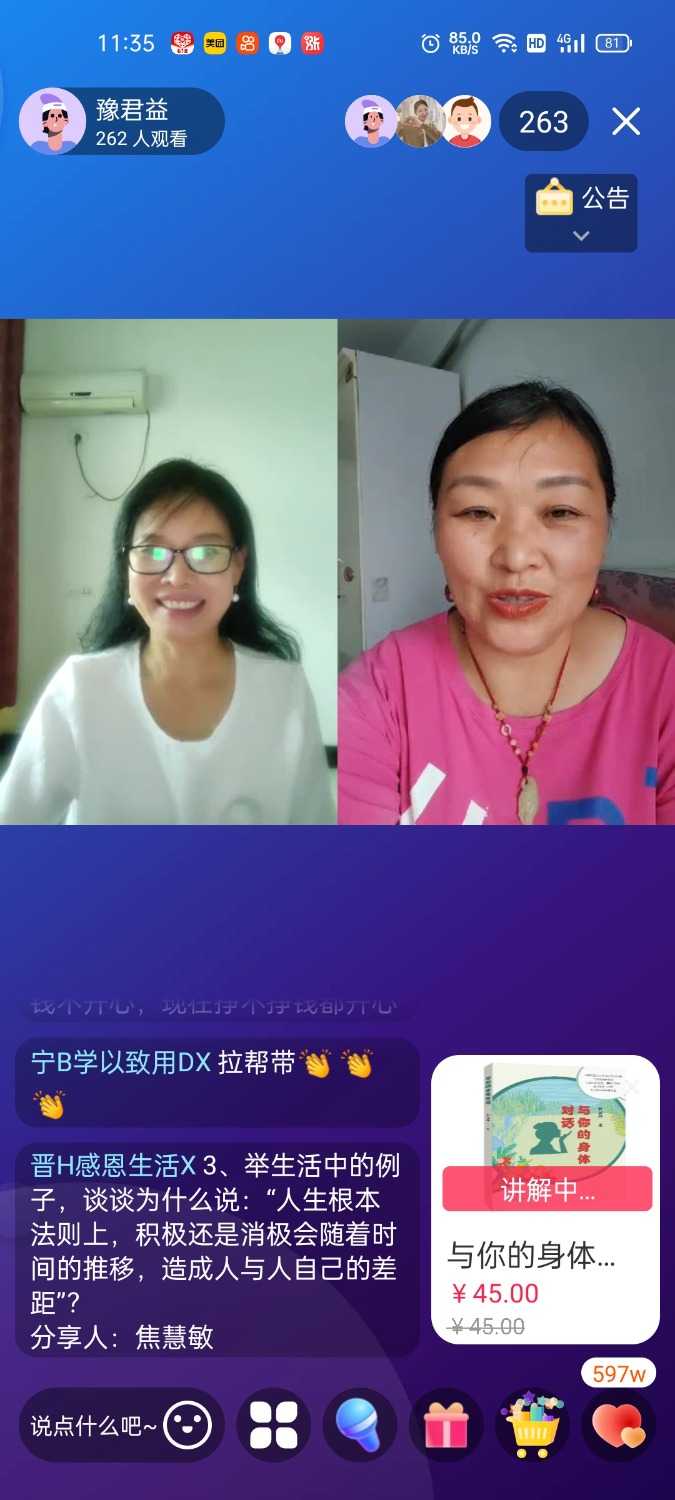This screenshot has height=1500, width=675.
Task: Close the live stream
Action: [x=626, y=122]
